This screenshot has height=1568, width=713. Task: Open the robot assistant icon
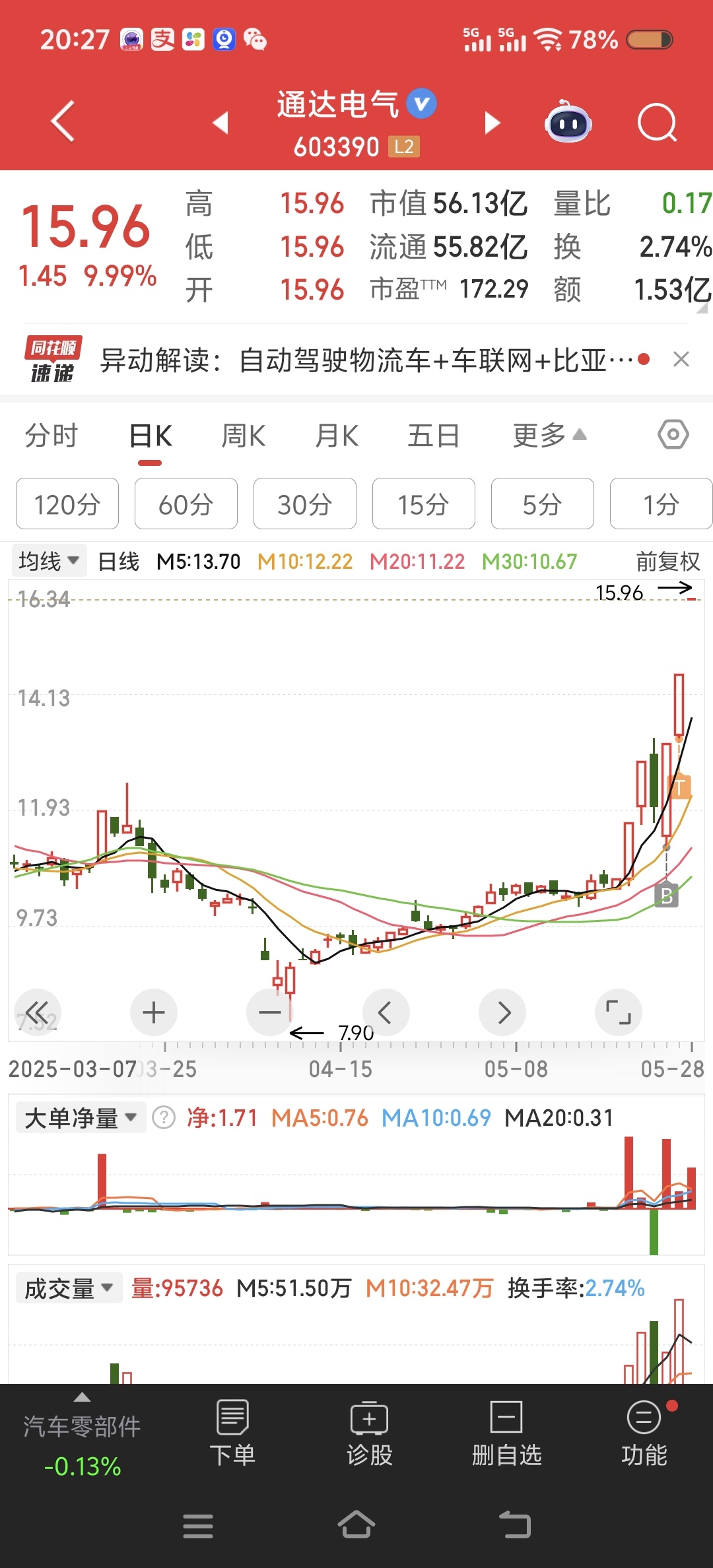[x=568, y=123]
